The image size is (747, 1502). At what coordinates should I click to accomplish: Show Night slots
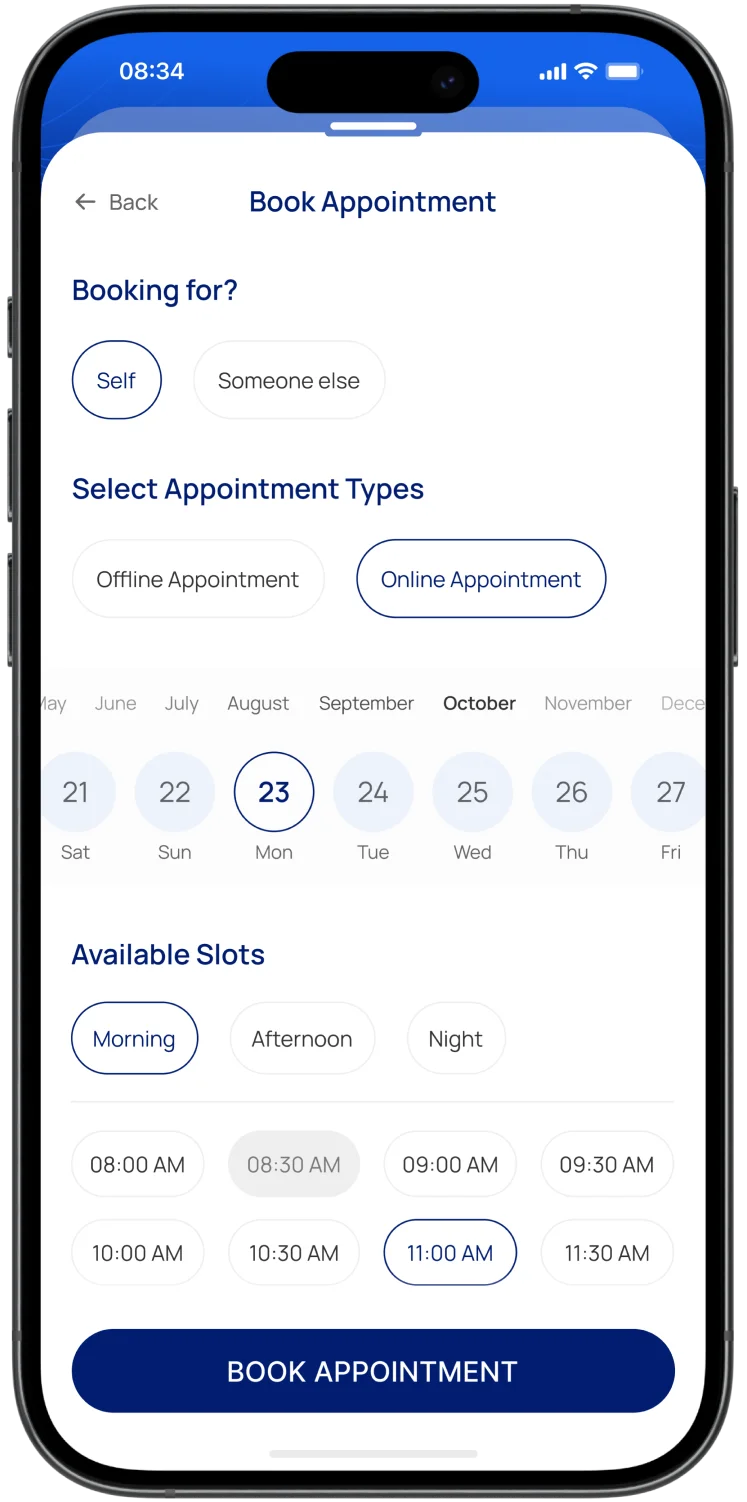coord(455,1039)
